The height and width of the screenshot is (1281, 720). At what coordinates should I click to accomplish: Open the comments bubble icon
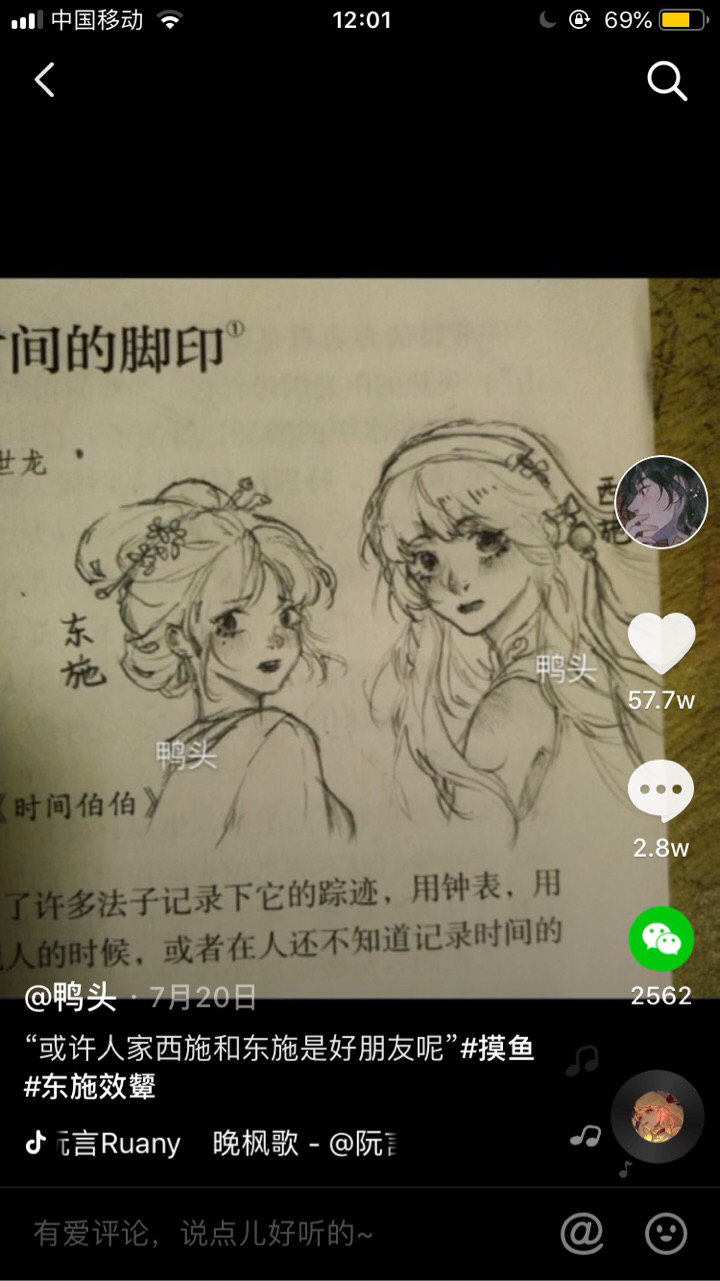[661, 792]
